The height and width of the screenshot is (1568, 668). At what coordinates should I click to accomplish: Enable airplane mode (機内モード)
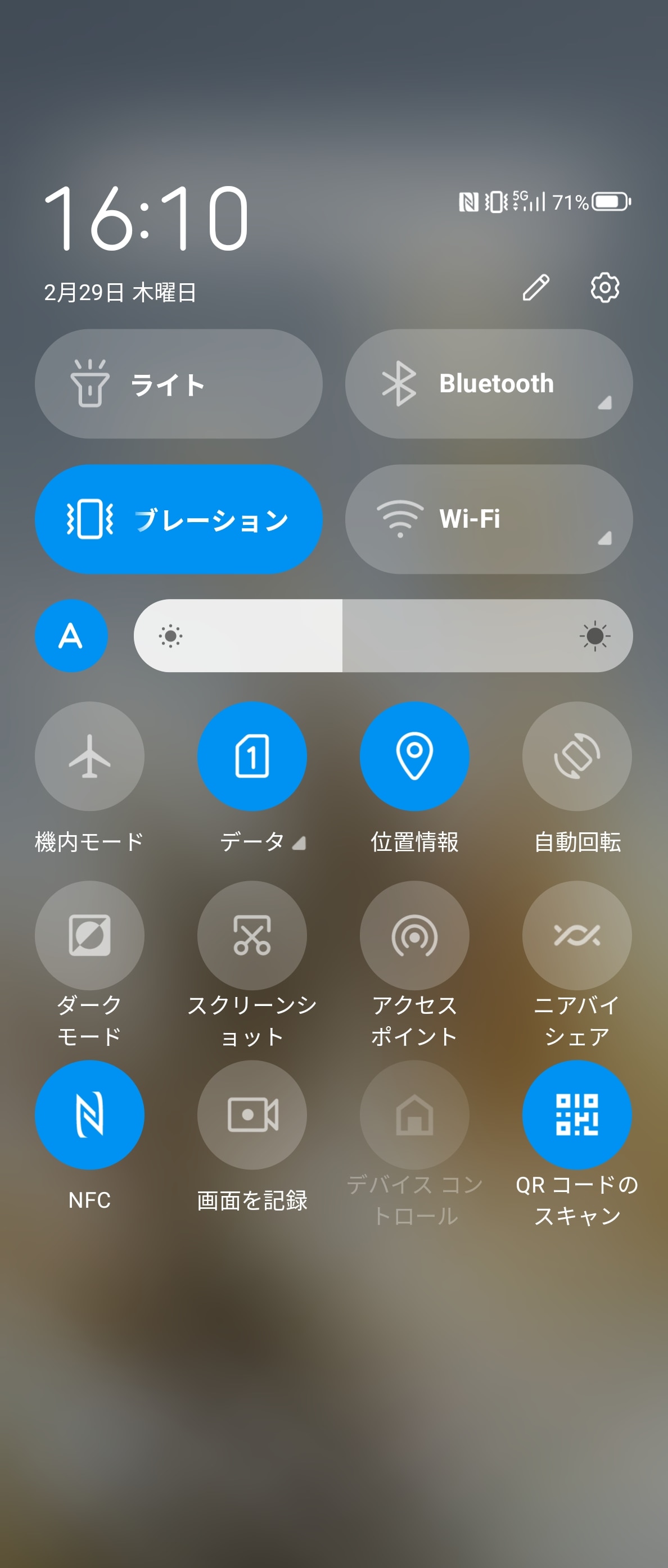click(x=89, y=756)
